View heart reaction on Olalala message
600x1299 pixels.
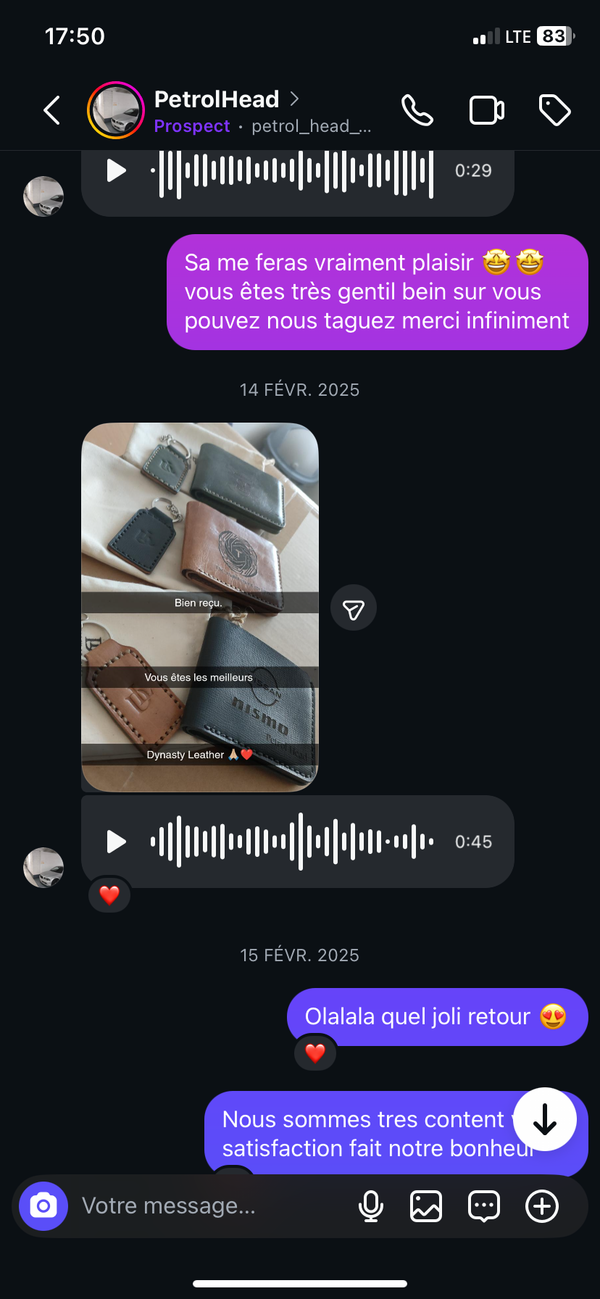(315, 1052)
